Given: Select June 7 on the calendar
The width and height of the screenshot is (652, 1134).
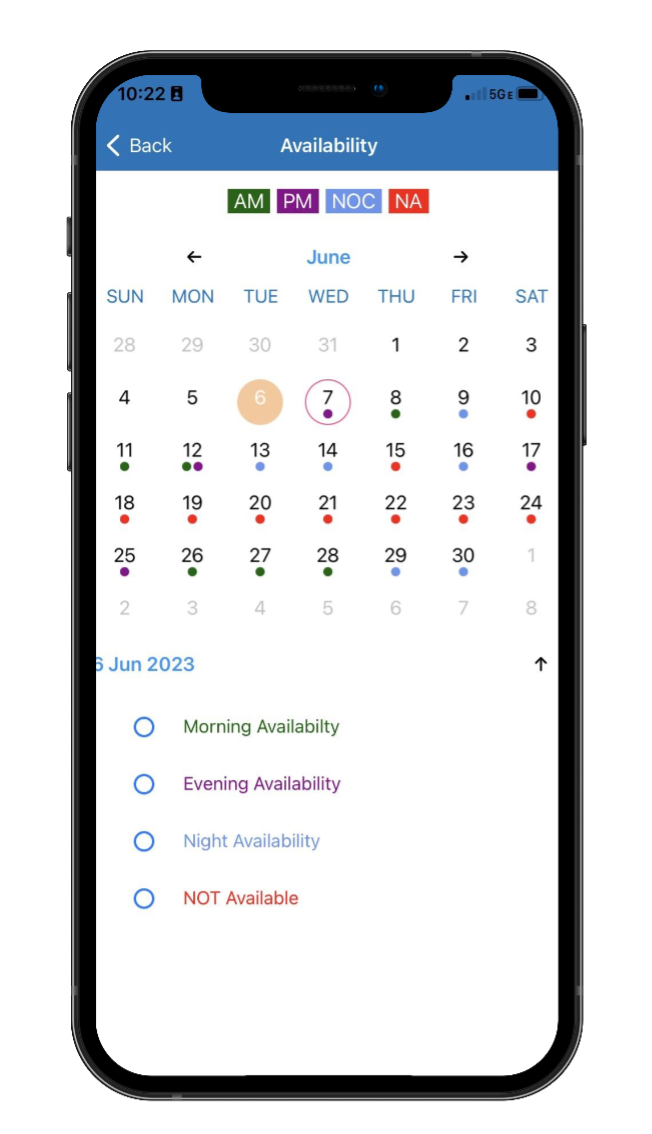Looking at the screenshot, I should coord(328,400).
